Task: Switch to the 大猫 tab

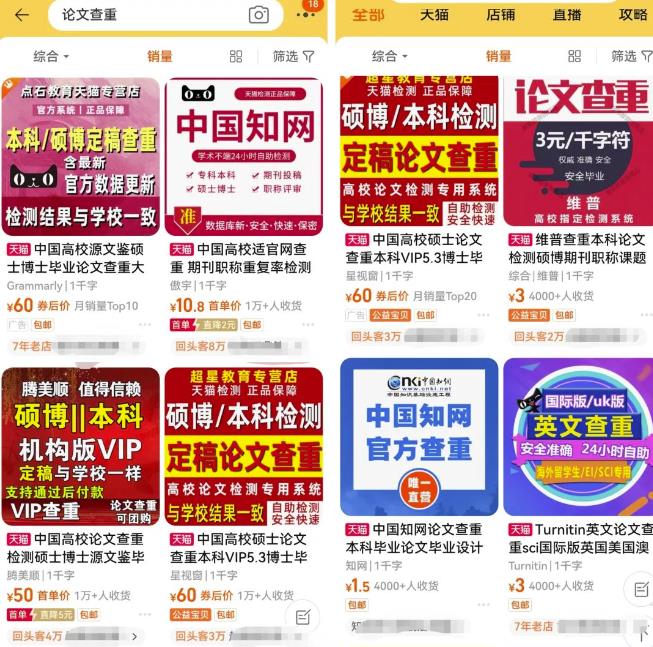Action: (434, 15)
